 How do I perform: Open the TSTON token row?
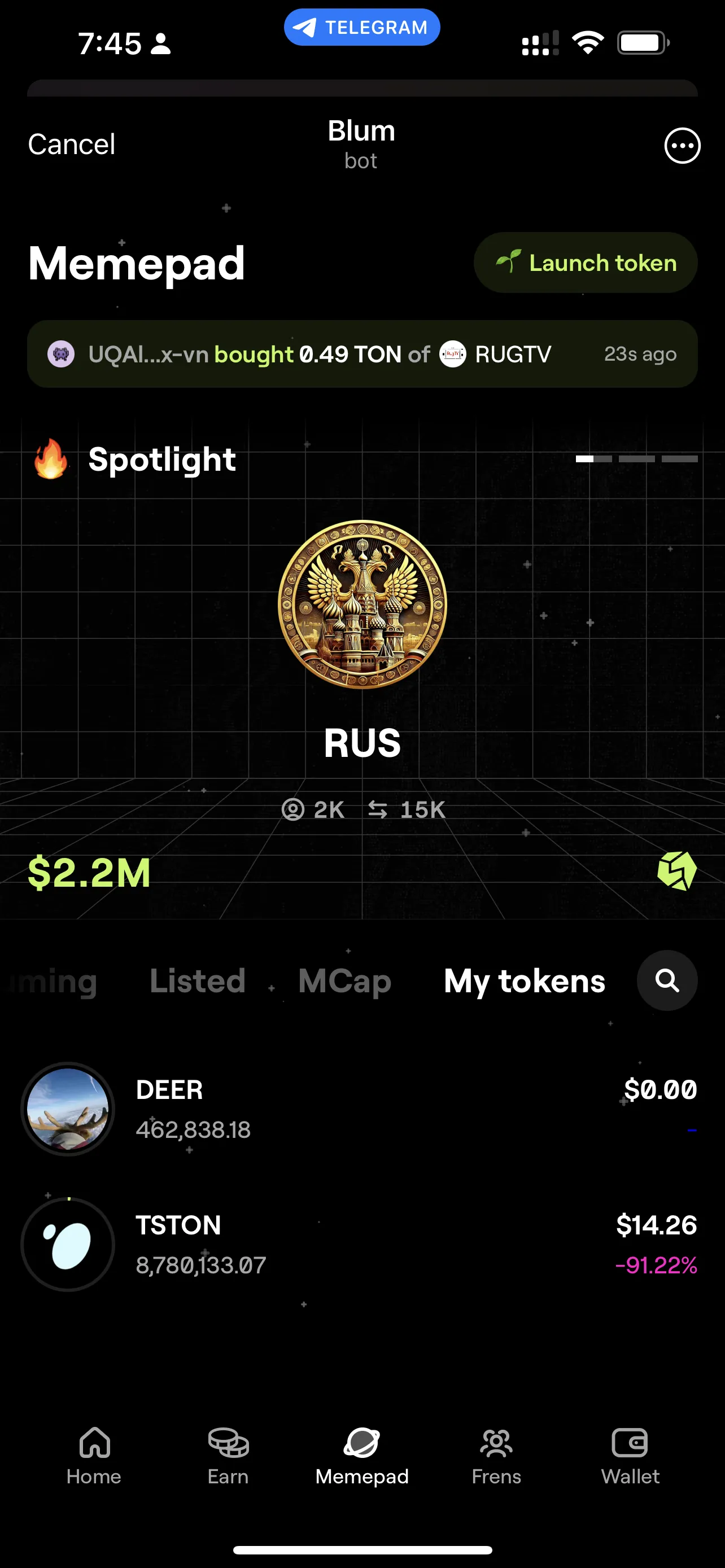[362, 1244]
